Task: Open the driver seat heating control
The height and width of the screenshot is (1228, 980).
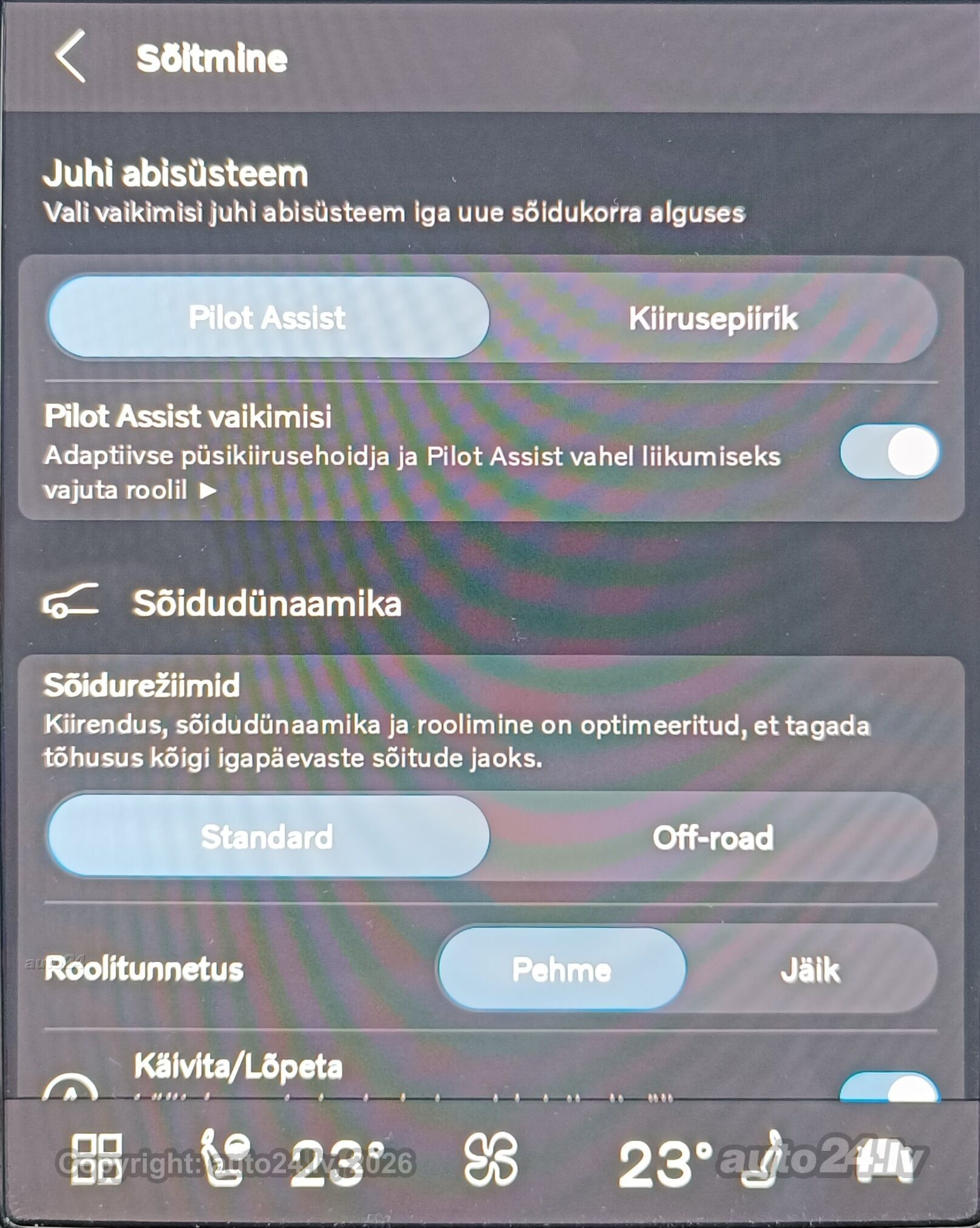Action: pos(225,1158)
